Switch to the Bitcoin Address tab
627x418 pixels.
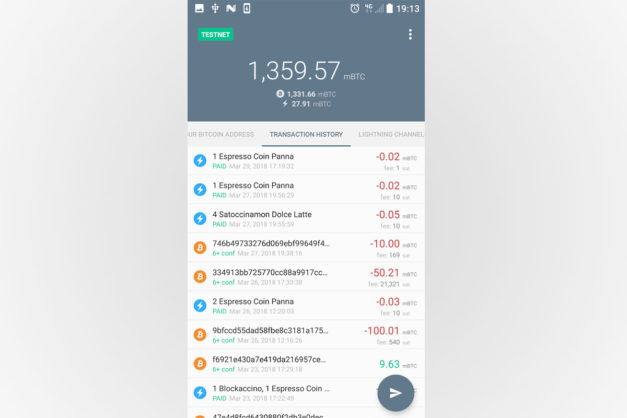tap(222, 134)
